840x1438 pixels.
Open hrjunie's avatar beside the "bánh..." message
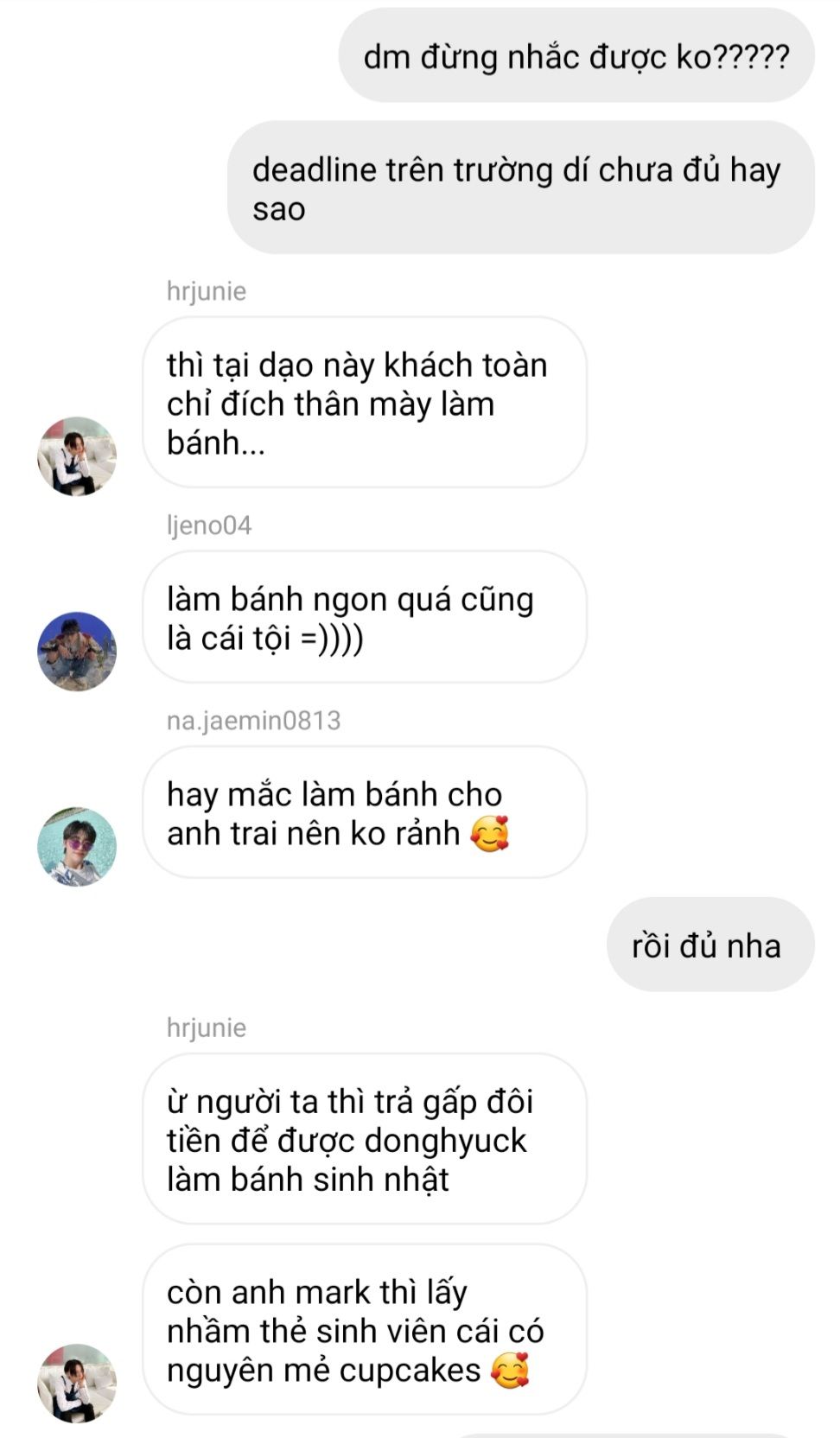pyautogui.click(x=77, y=456)
